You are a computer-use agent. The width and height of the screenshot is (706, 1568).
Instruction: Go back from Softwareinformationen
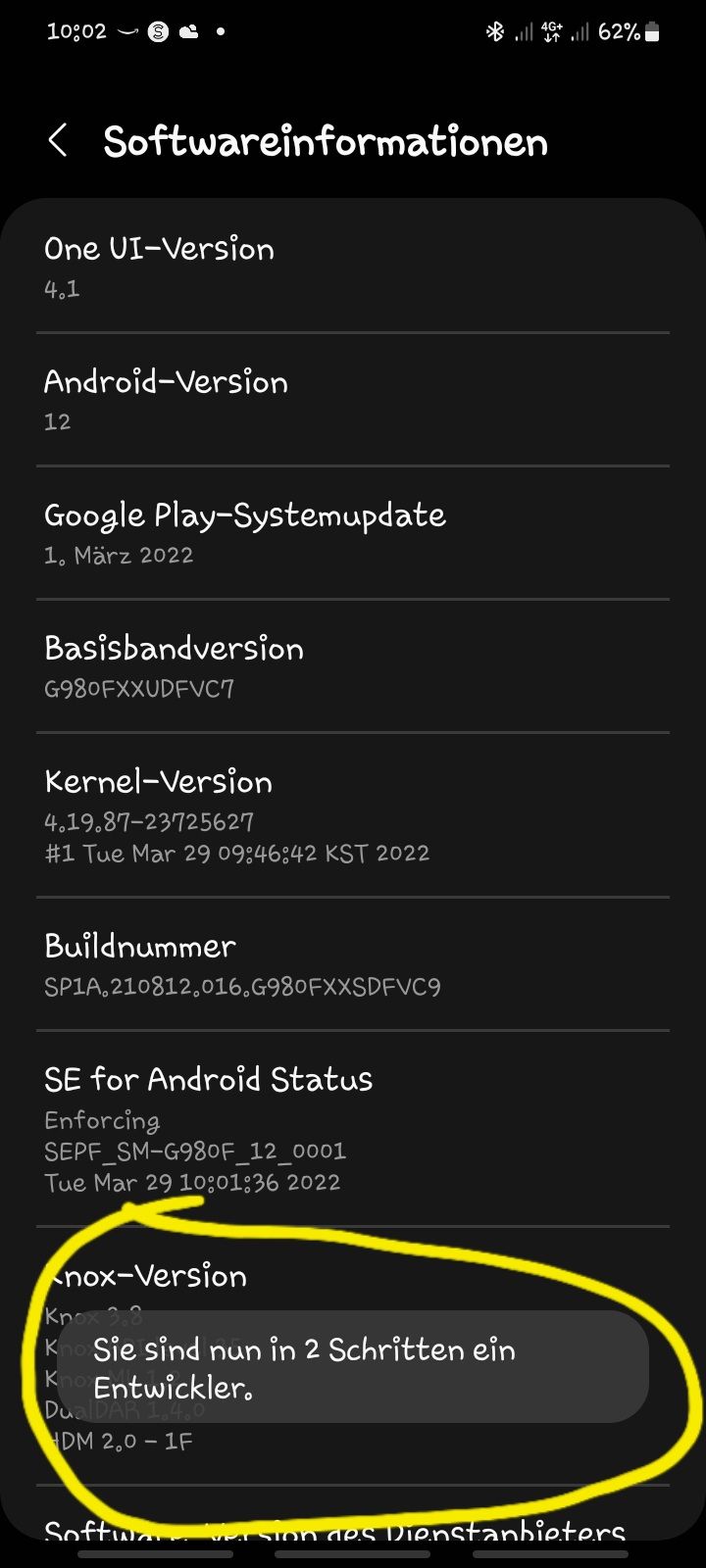pos(58,141)
